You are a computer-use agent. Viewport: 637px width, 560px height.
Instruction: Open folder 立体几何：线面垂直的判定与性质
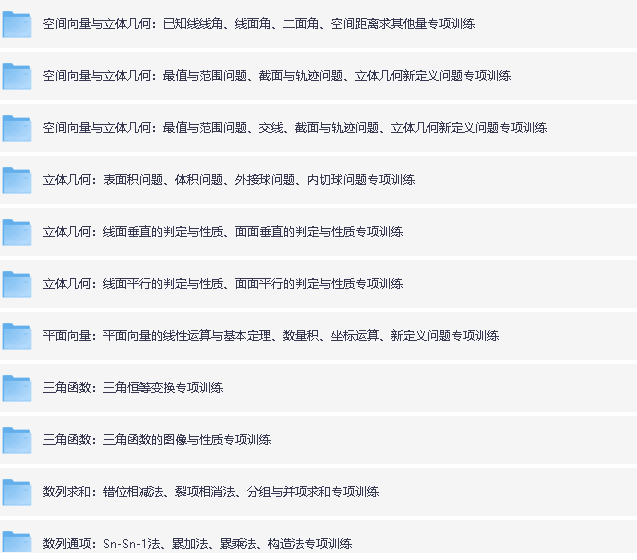pyautogui.click(x=222, y=232)
